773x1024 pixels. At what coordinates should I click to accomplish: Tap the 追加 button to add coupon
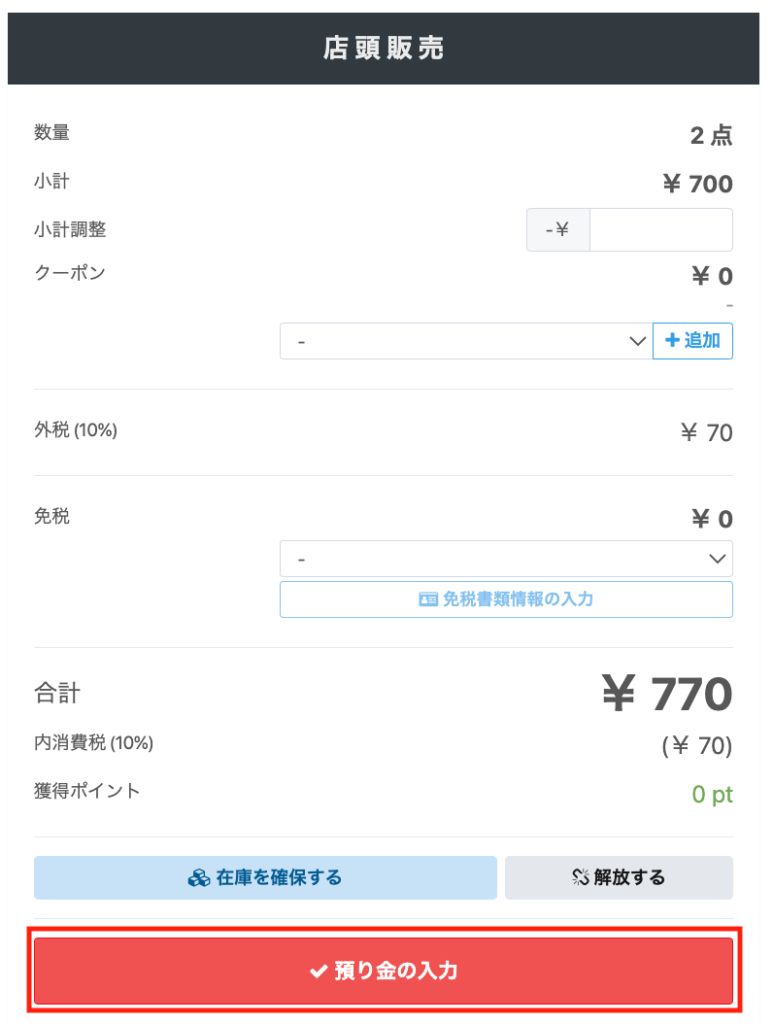692,341
